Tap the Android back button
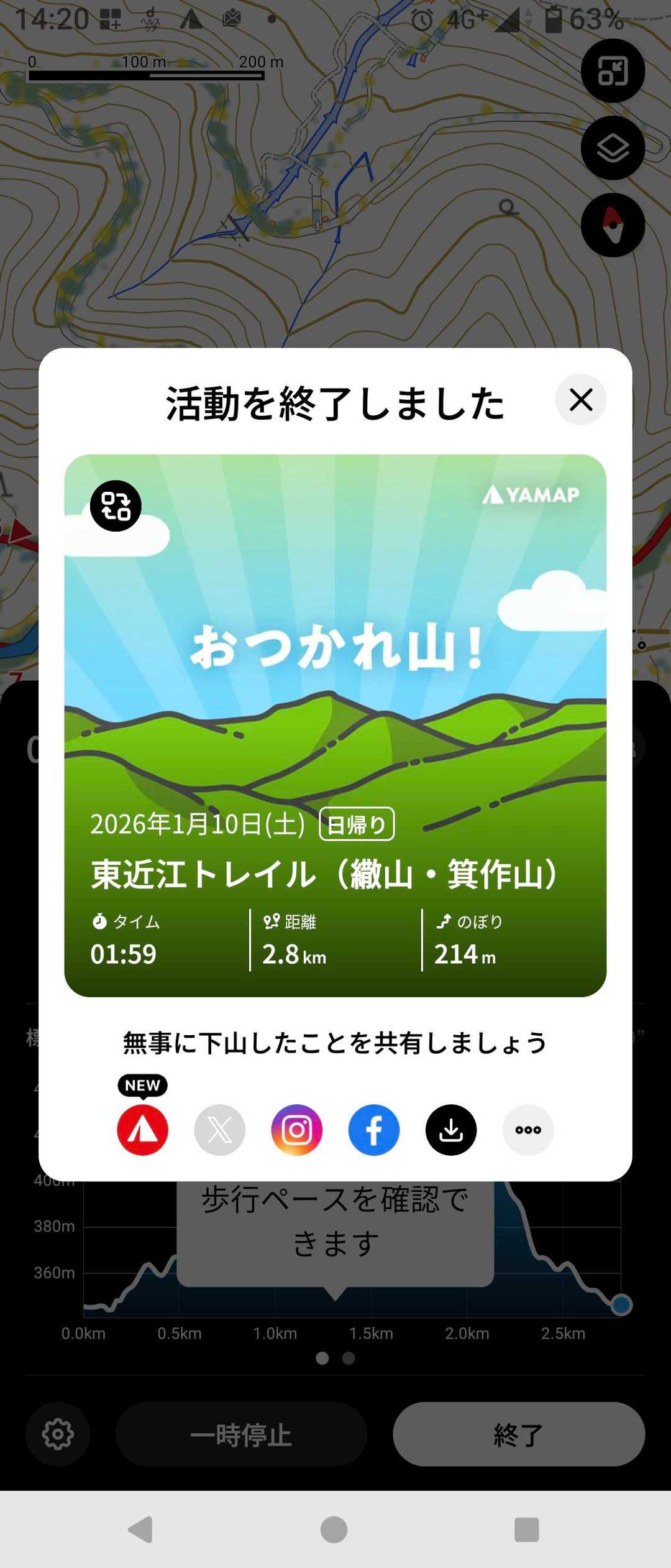Screen dimensions: 671x1568 click(x=141, y=1529)
